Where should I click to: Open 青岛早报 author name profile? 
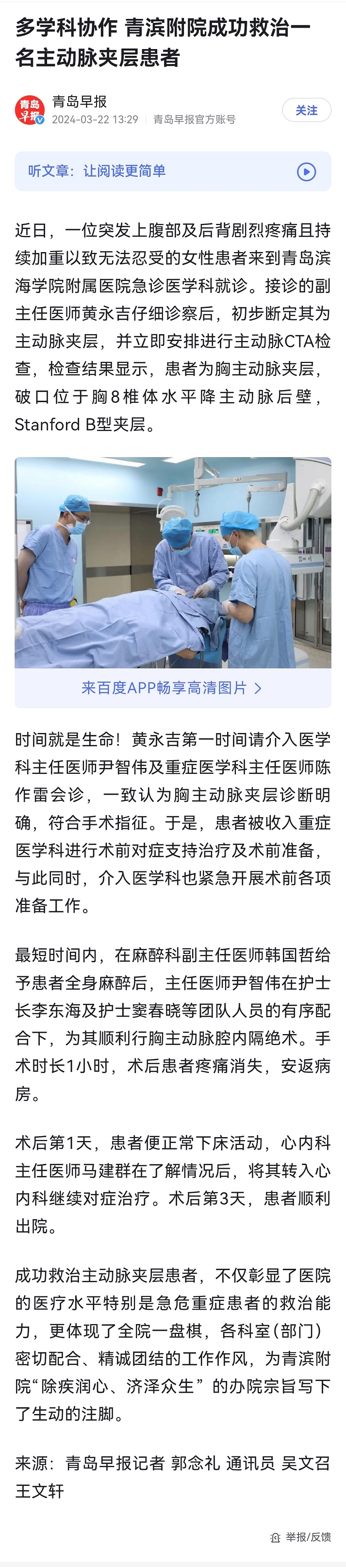tap(79, 102)
